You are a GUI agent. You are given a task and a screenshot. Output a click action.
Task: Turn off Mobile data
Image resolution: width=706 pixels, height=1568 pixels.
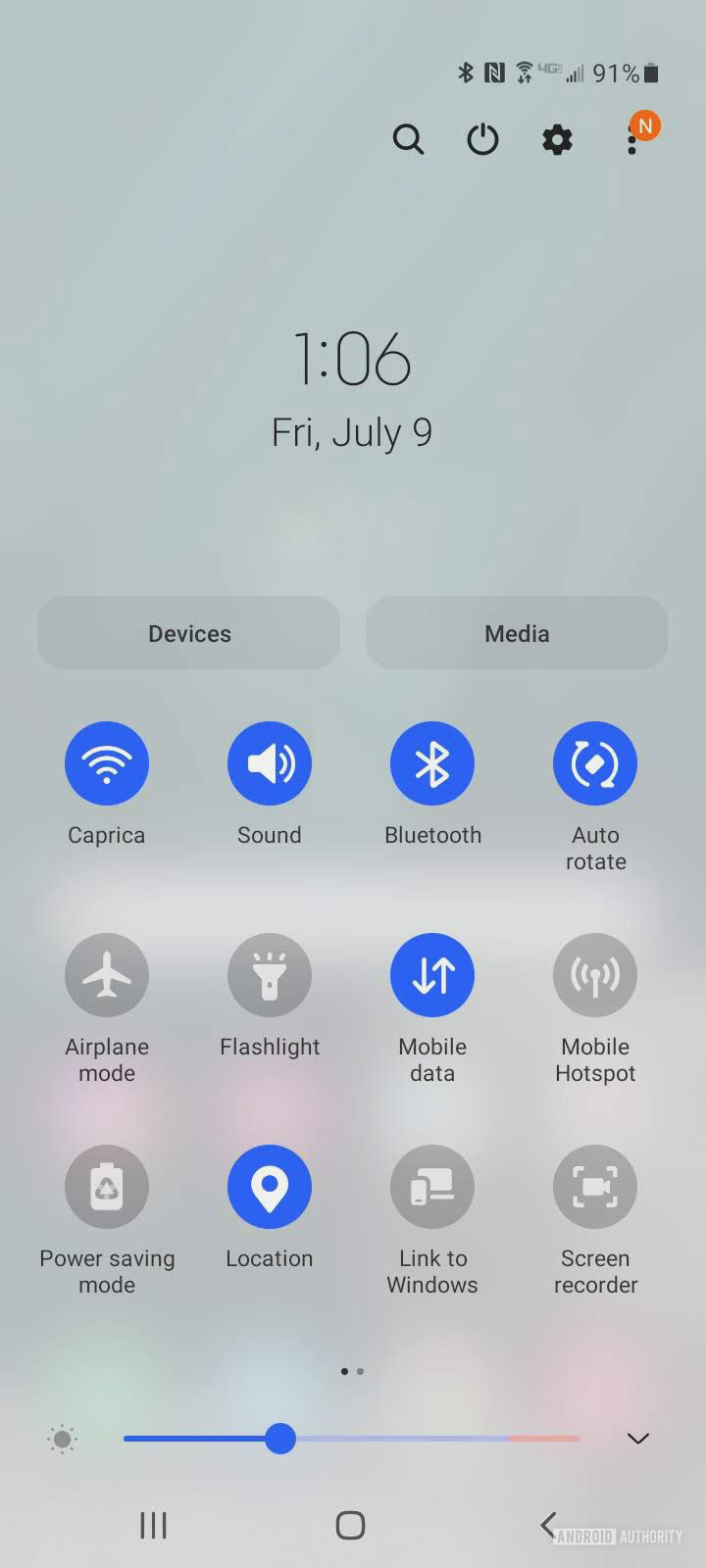click(432, 975)
